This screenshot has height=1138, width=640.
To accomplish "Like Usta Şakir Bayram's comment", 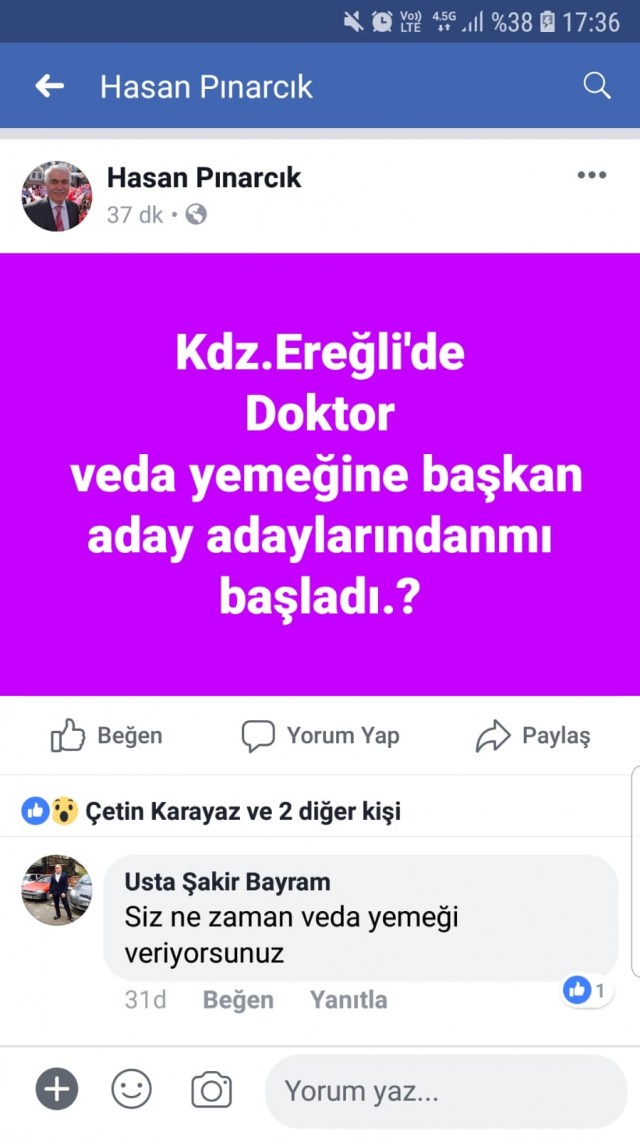I will 238,1000.
